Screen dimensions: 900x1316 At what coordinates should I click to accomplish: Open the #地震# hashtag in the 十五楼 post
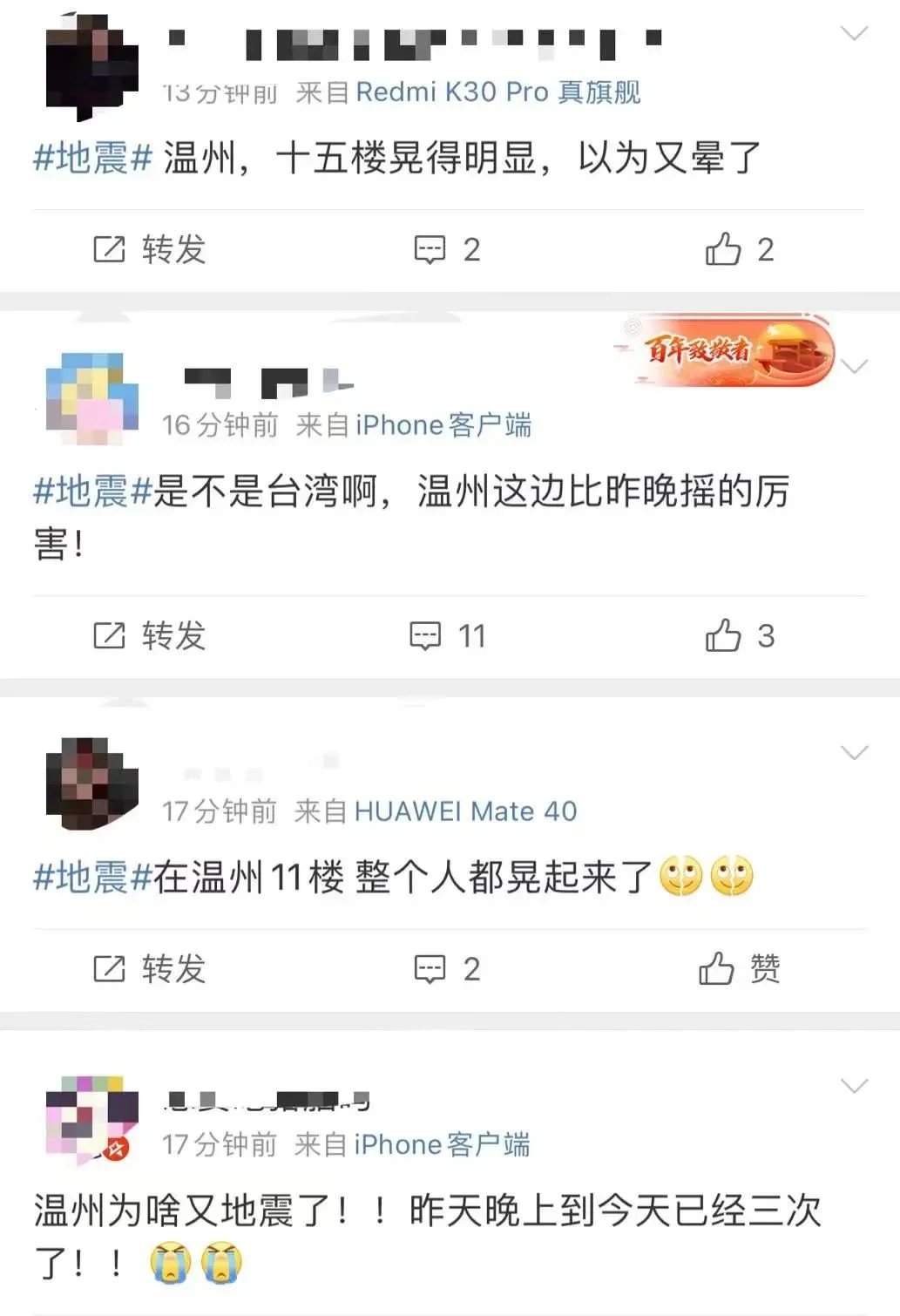[92, 159]
